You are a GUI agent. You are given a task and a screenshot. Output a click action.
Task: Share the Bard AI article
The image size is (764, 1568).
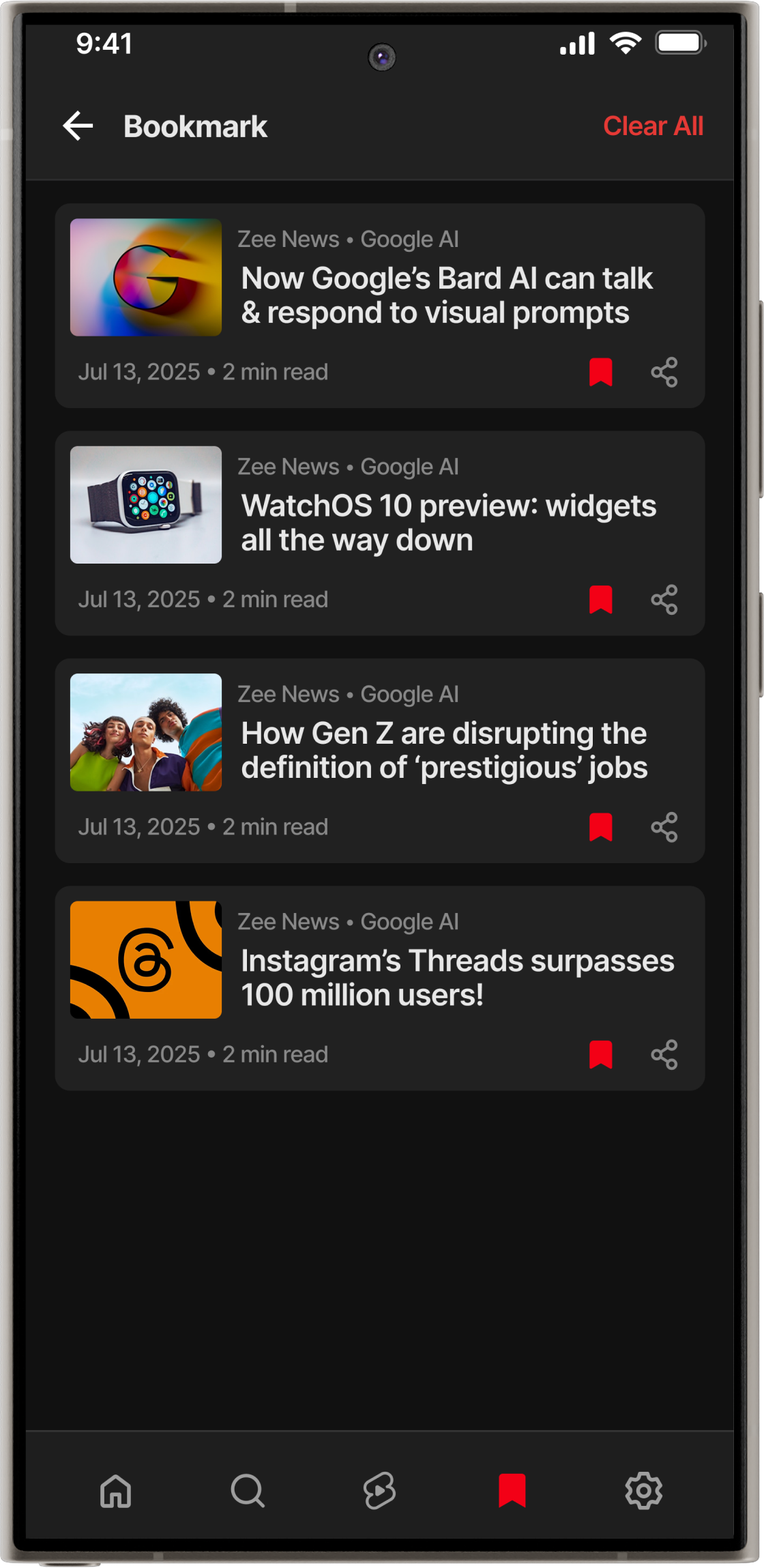click(664, 372)
